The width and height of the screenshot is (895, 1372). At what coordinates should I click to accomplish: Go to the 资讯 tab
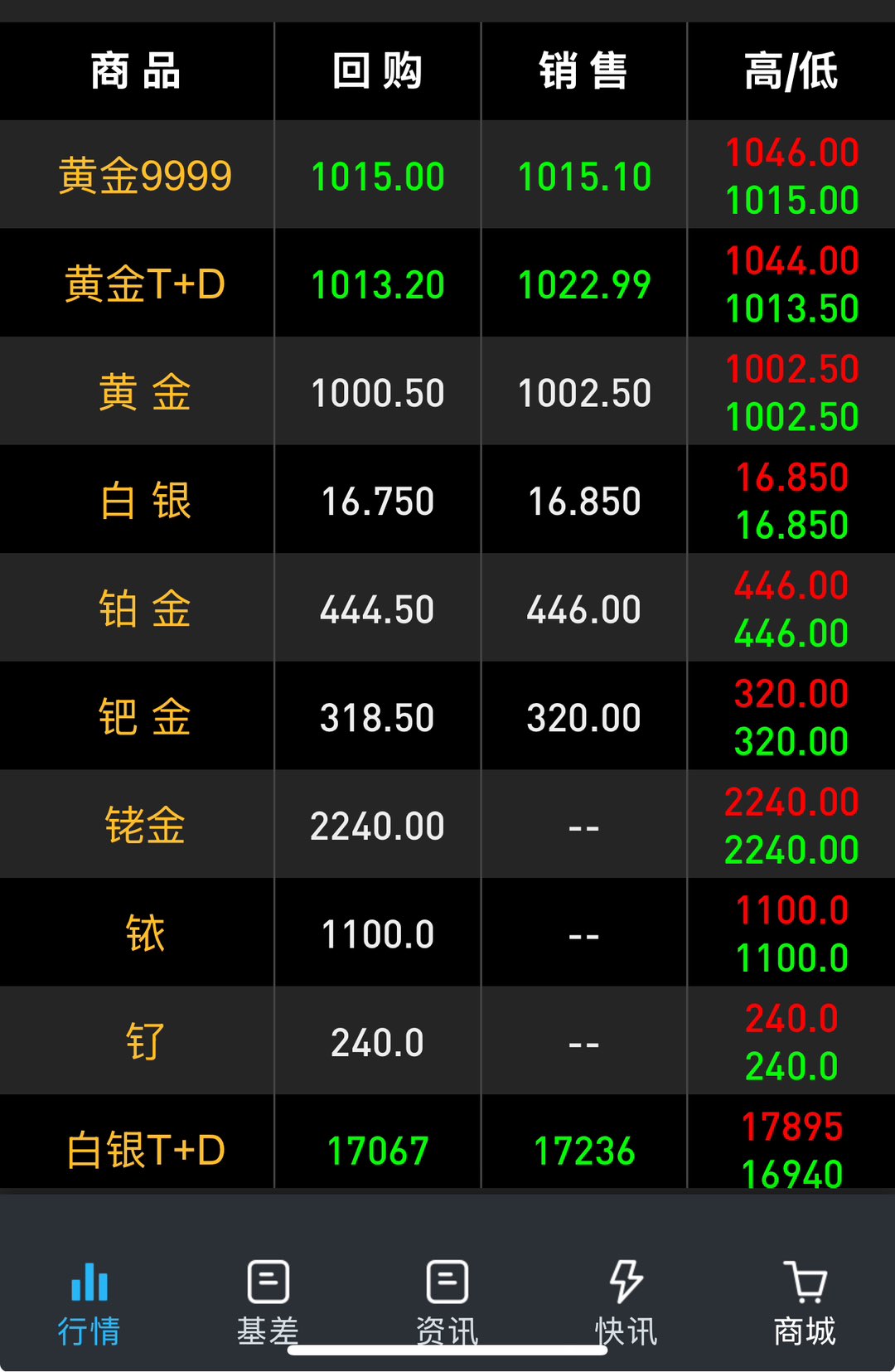coord(447,1302)
